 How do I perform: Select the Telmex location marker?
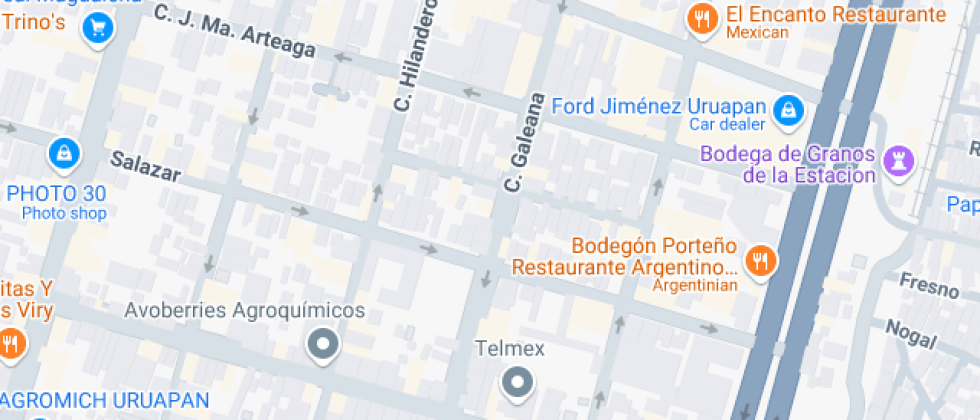[518, 382]
